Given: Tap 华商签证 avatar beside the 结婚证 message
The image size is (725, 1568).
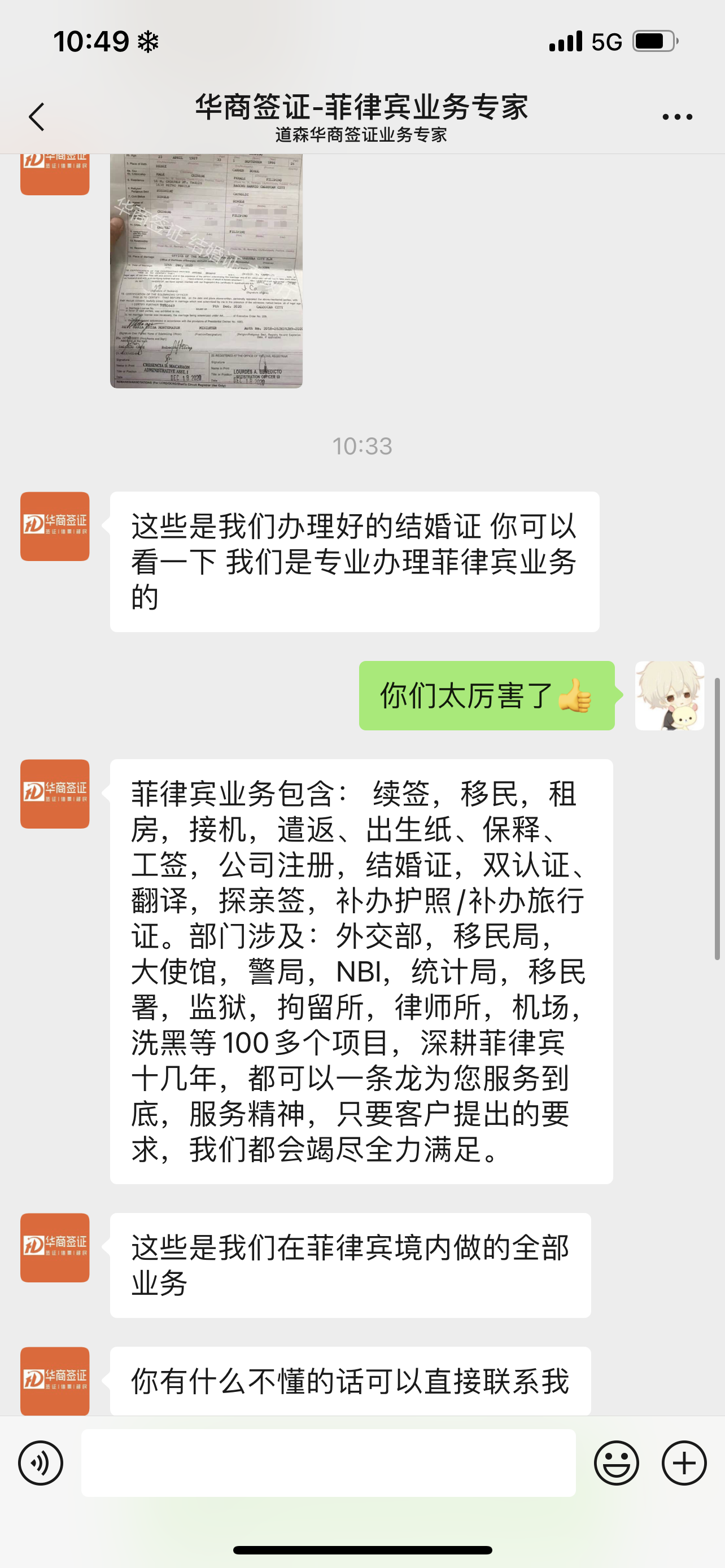Looking at the screenshot, I should (55, 526).
